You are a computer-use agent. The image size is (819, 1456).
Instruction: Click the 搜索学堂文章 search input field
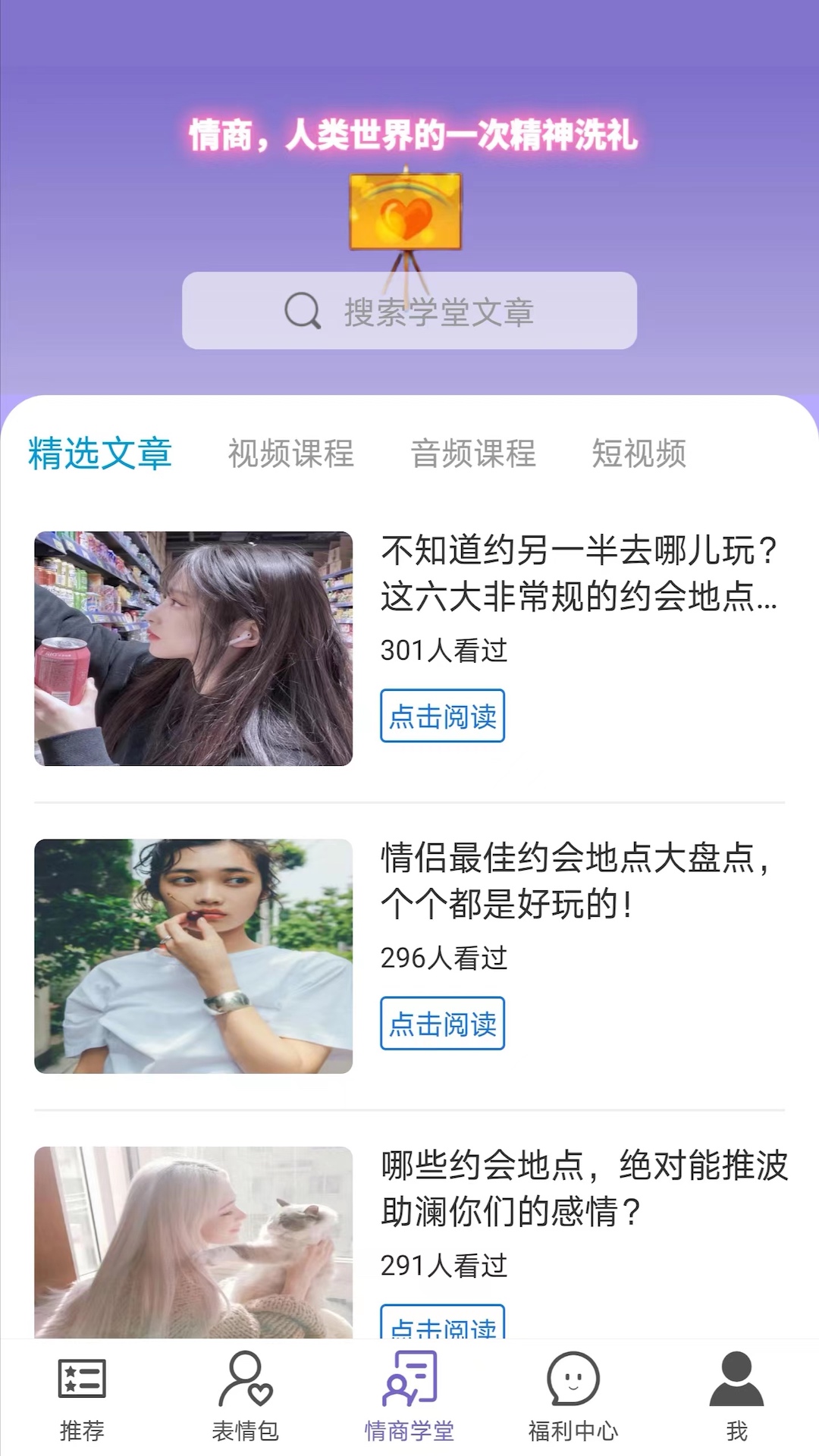coord(455,309)
